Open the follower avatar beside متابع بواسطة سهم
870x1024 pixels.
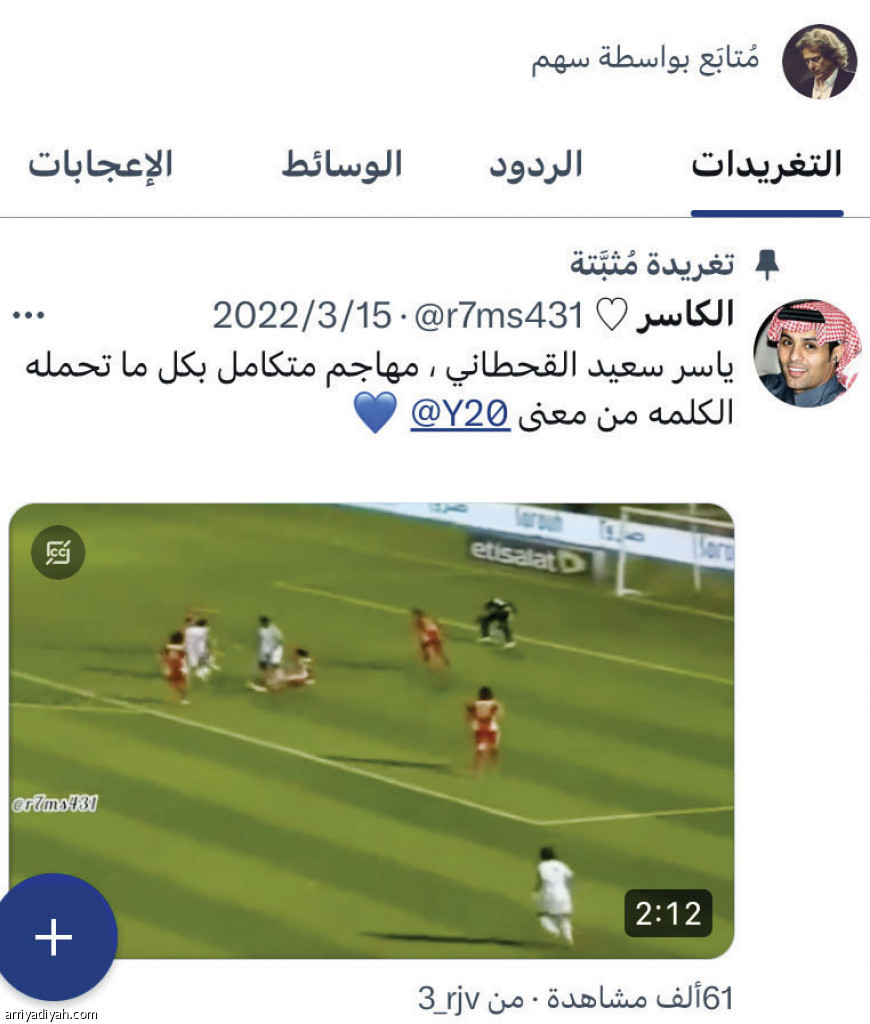pyautogui.click(x=818, y=60)
